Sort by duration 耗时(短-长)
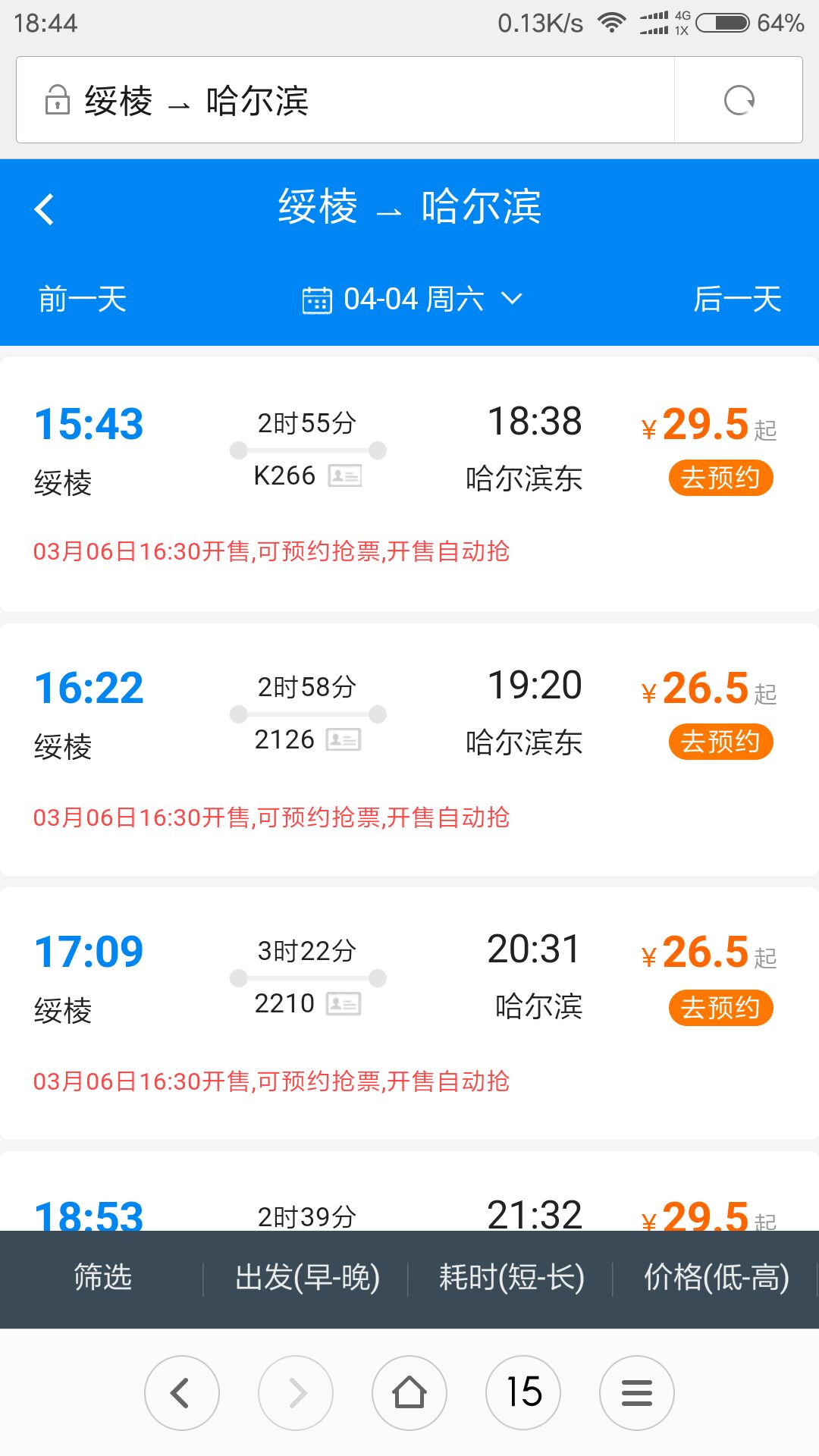The height and width of the screenshot is (1456, 819). [512, 1278]
